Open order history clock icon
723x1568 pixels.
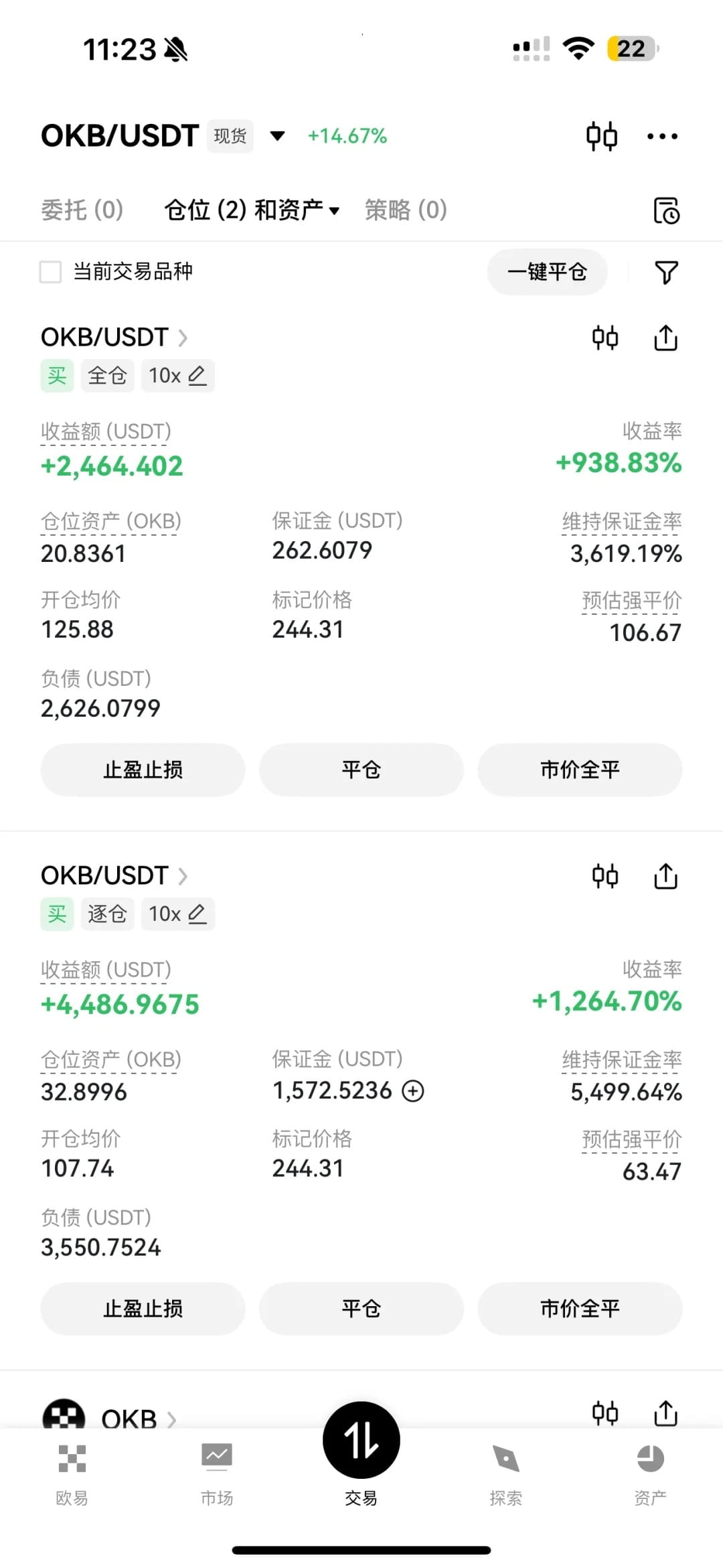[666, 211]
